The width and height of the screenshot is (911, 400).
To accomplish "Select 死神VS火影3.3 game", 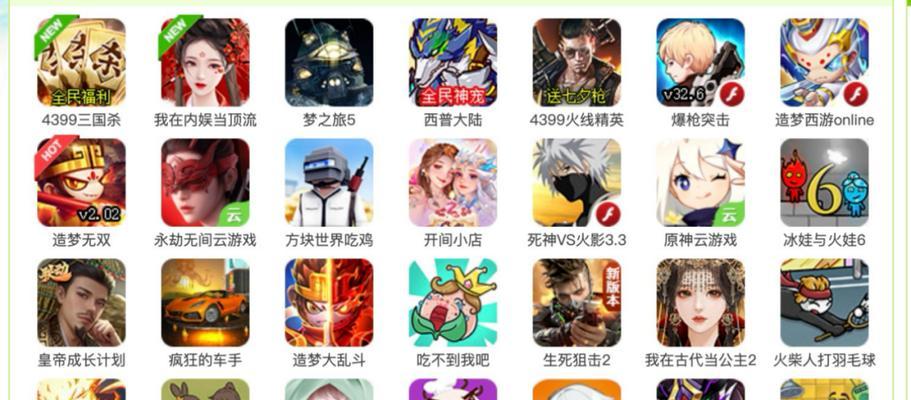I will click(x=577, y=182).
